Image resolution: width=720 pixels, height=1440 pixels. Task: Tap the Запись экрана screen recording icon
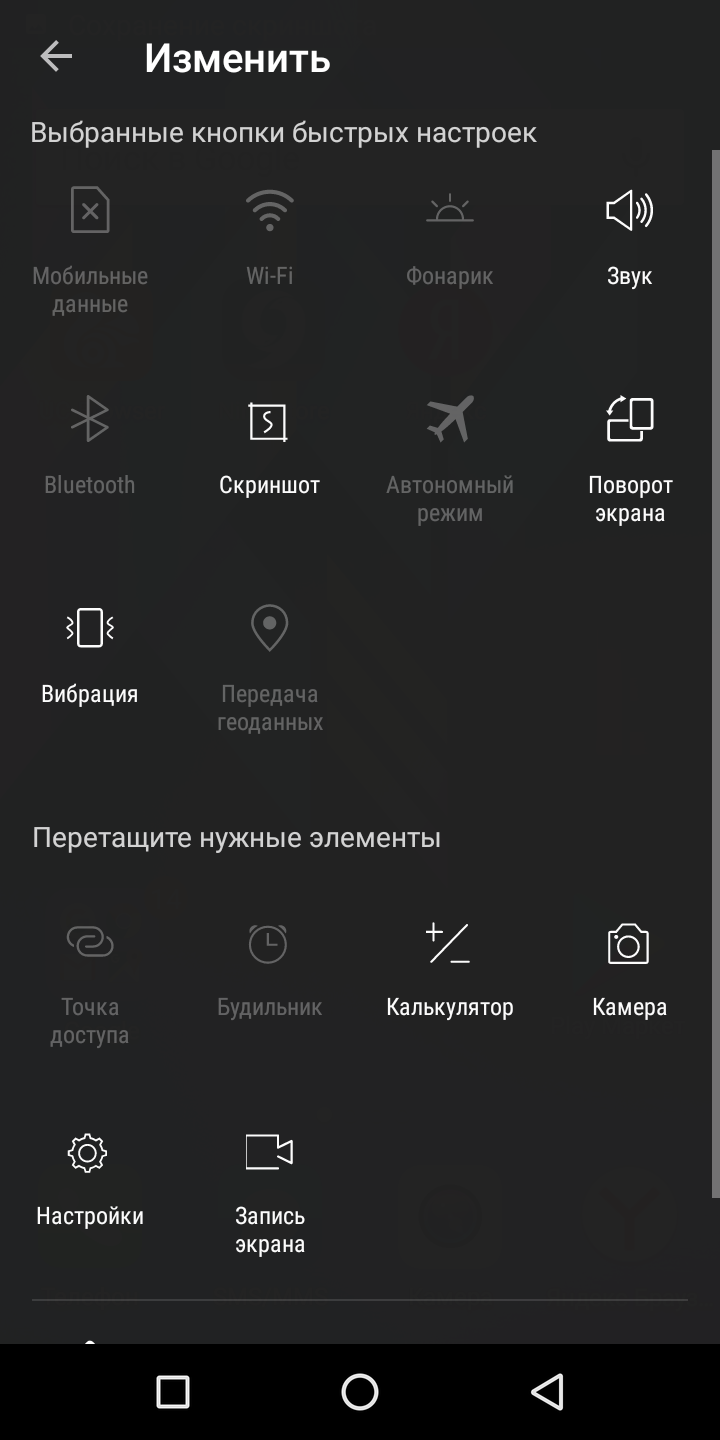[x=270, y=1150]
